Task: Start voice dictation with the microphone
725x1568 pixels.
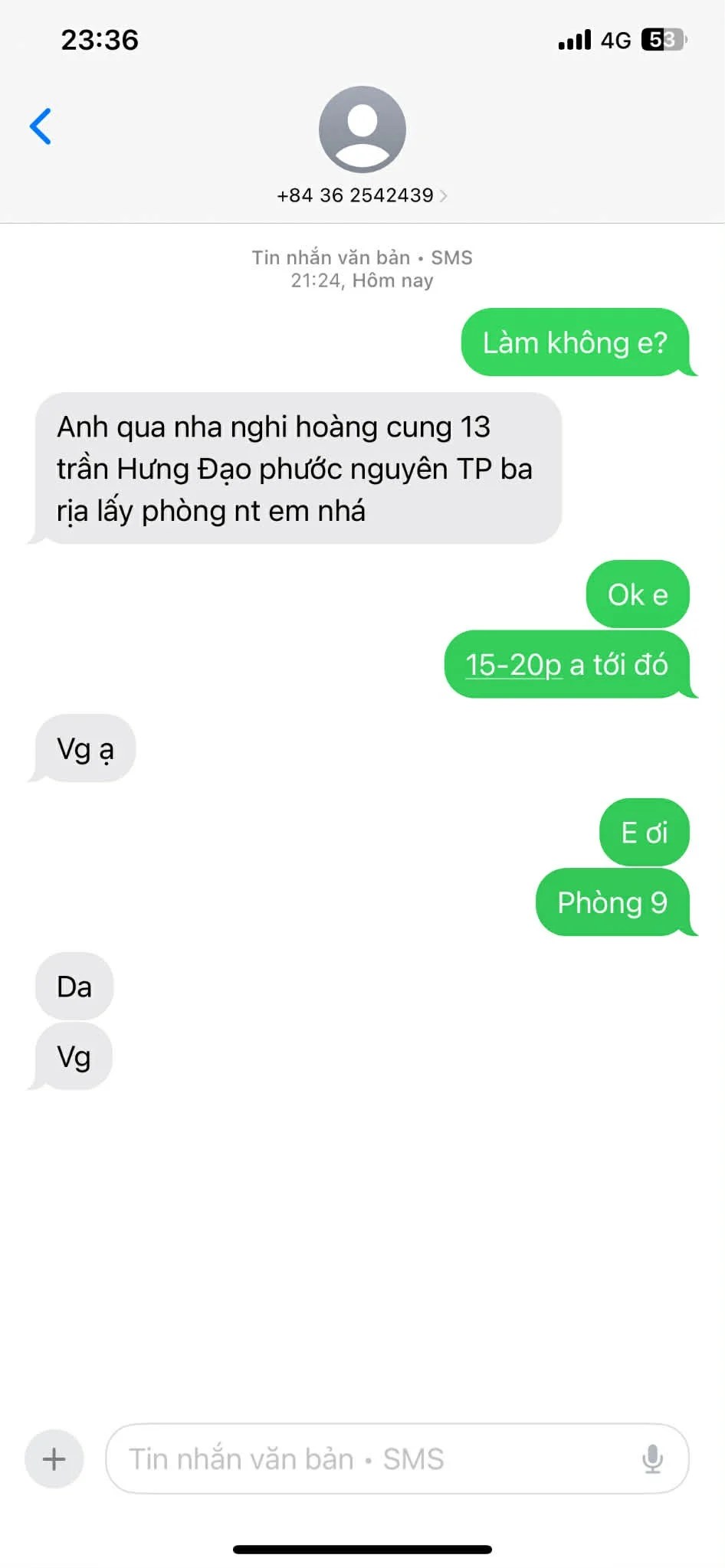Action: [652, 1458]
